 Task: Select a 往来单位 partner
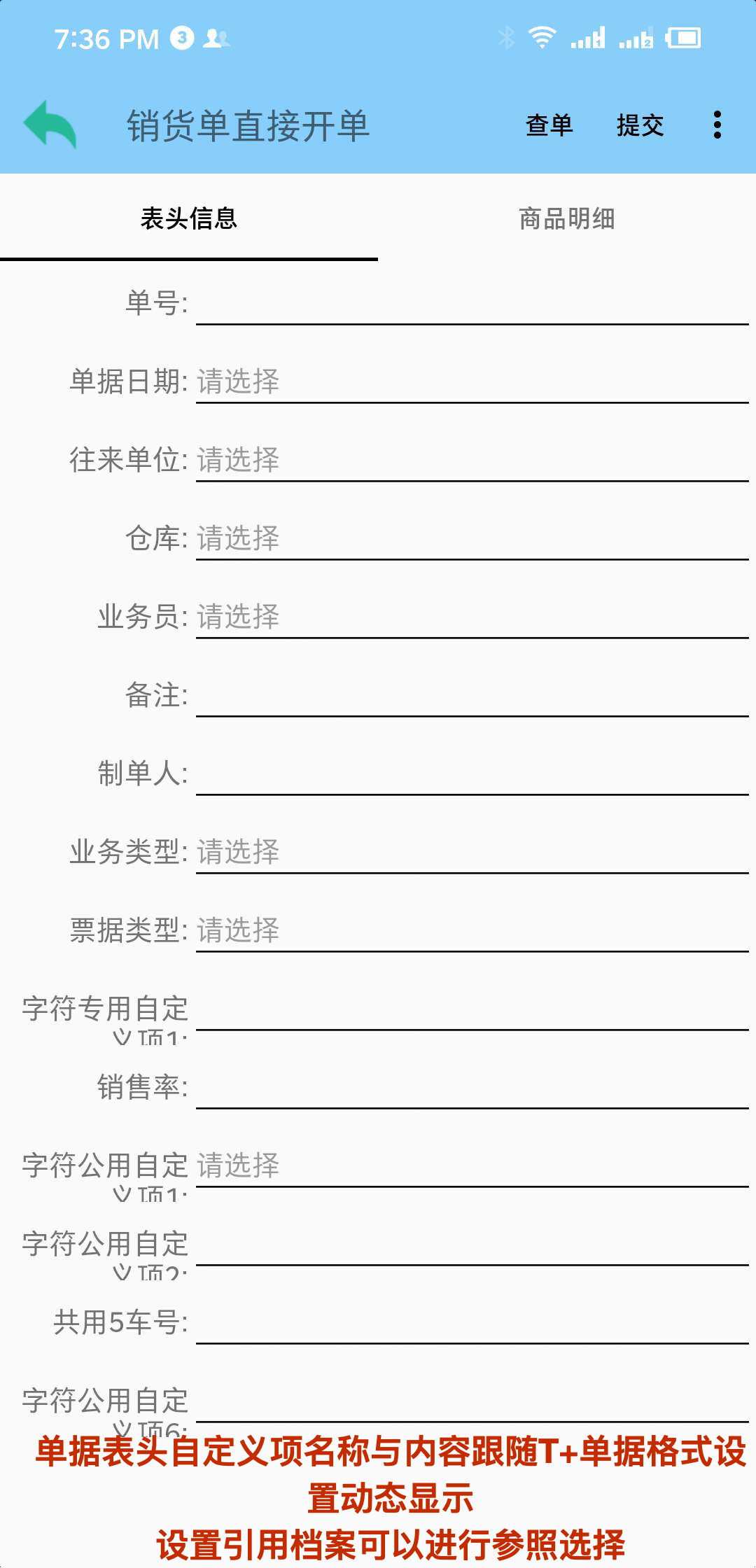point(472,461)
